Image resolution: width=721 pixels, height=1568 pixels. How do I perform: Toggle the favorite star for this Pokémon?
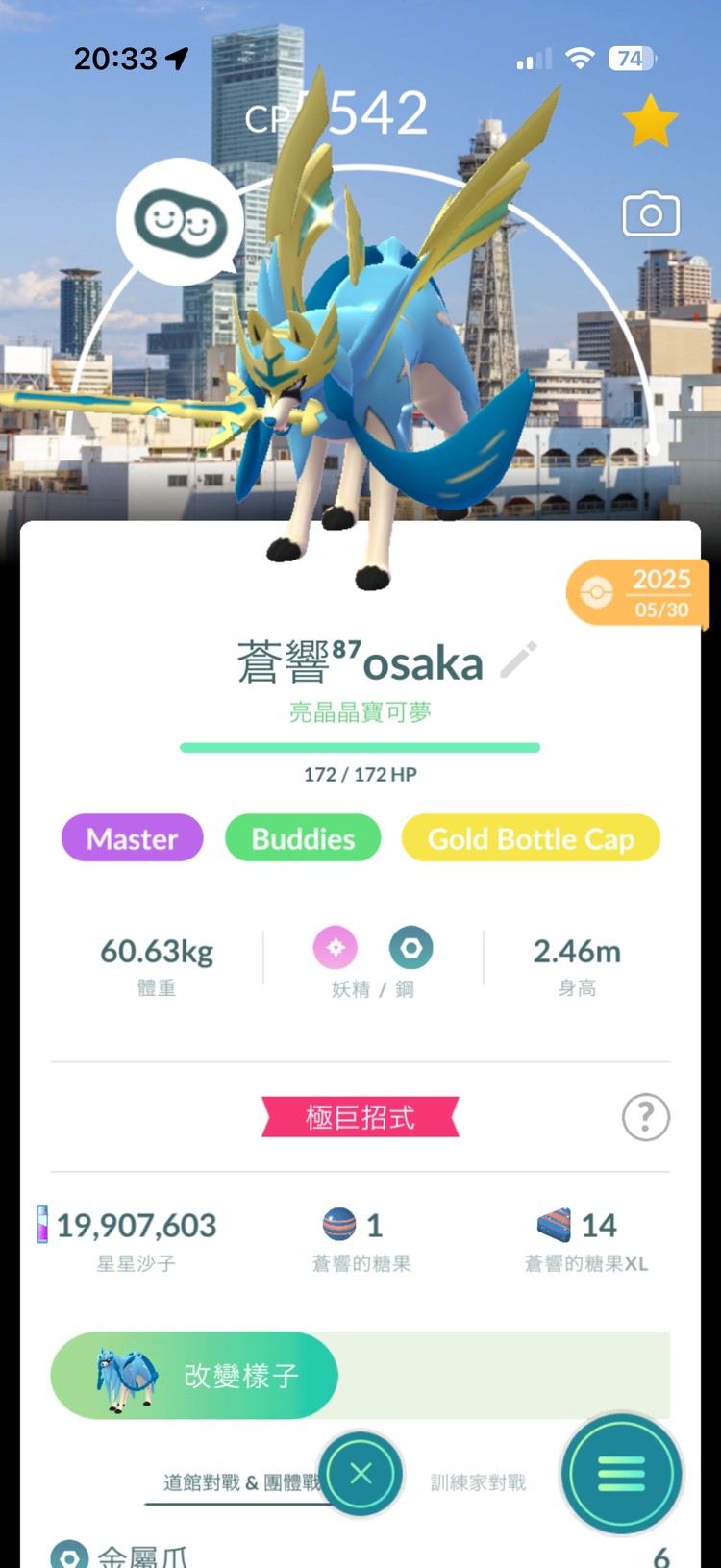click(652, 119)
